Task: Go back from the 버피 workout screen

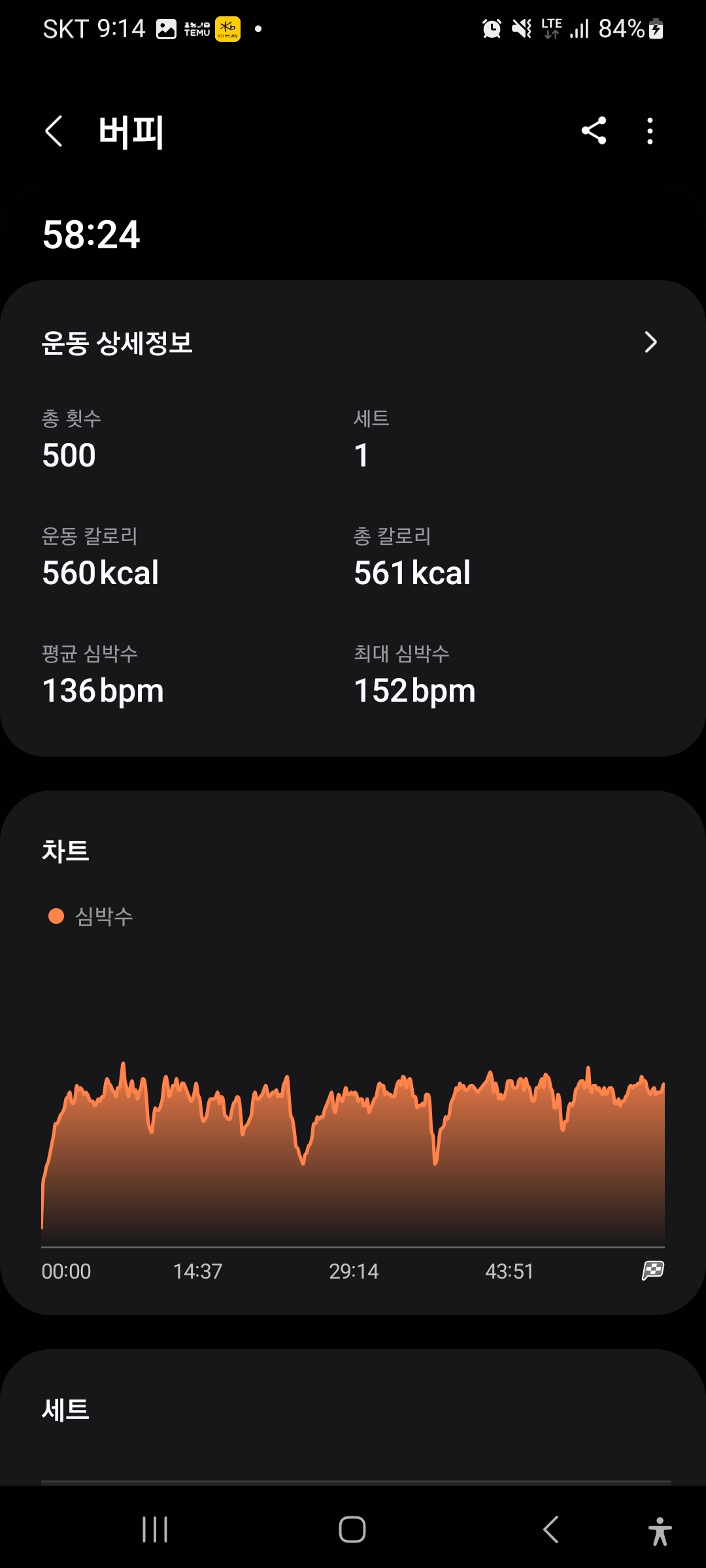Action: pyautogui.click(x=54, y=131)
